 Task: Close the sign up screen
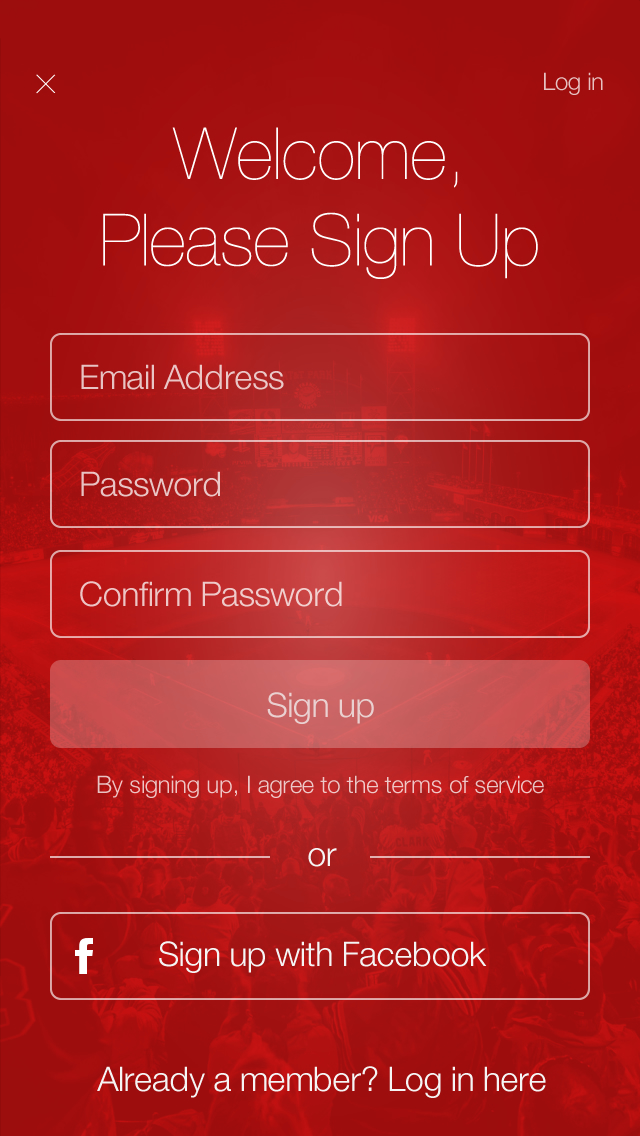[46, 84]
